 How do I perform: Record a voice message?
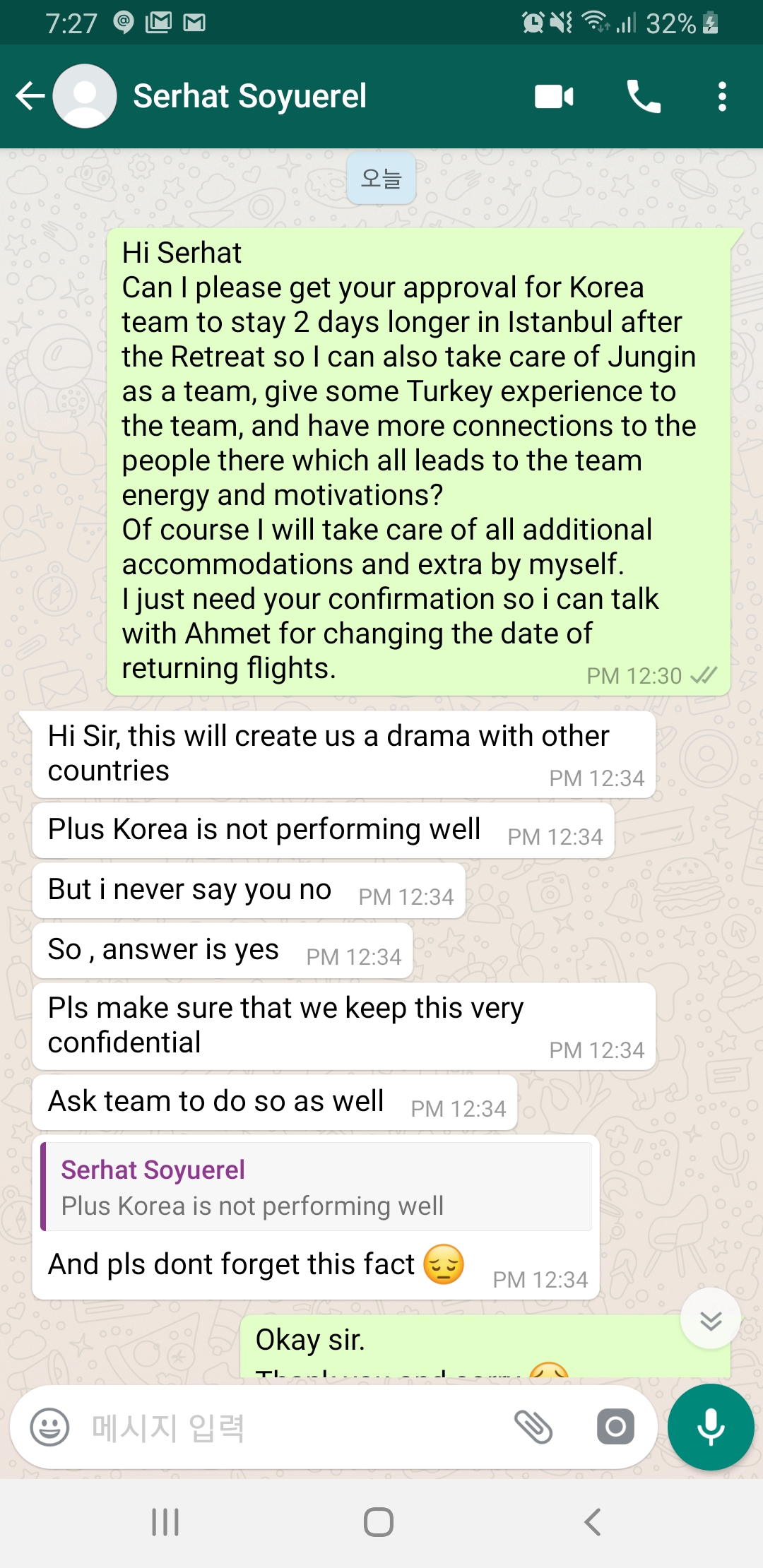tap(711, 1427)
